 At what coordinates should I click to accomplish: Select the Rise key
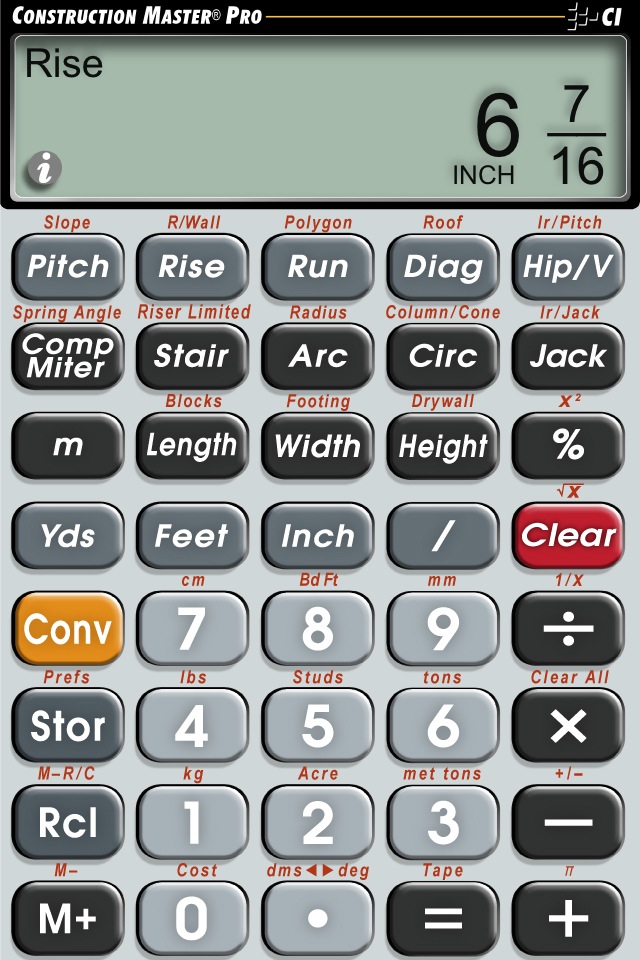point(192,267)
